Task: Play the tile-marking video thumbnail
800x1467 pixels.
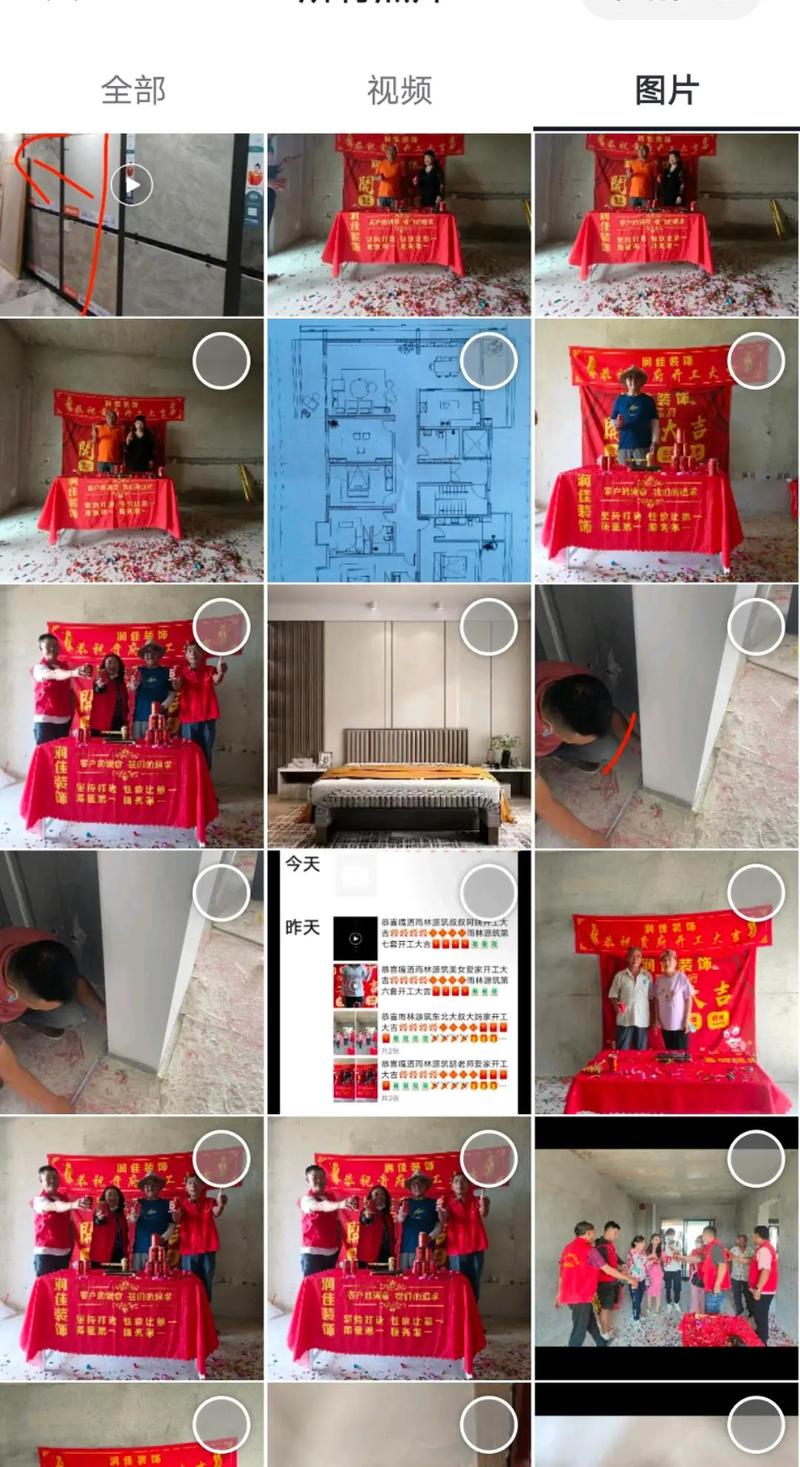Action: (x=131, y=184)
